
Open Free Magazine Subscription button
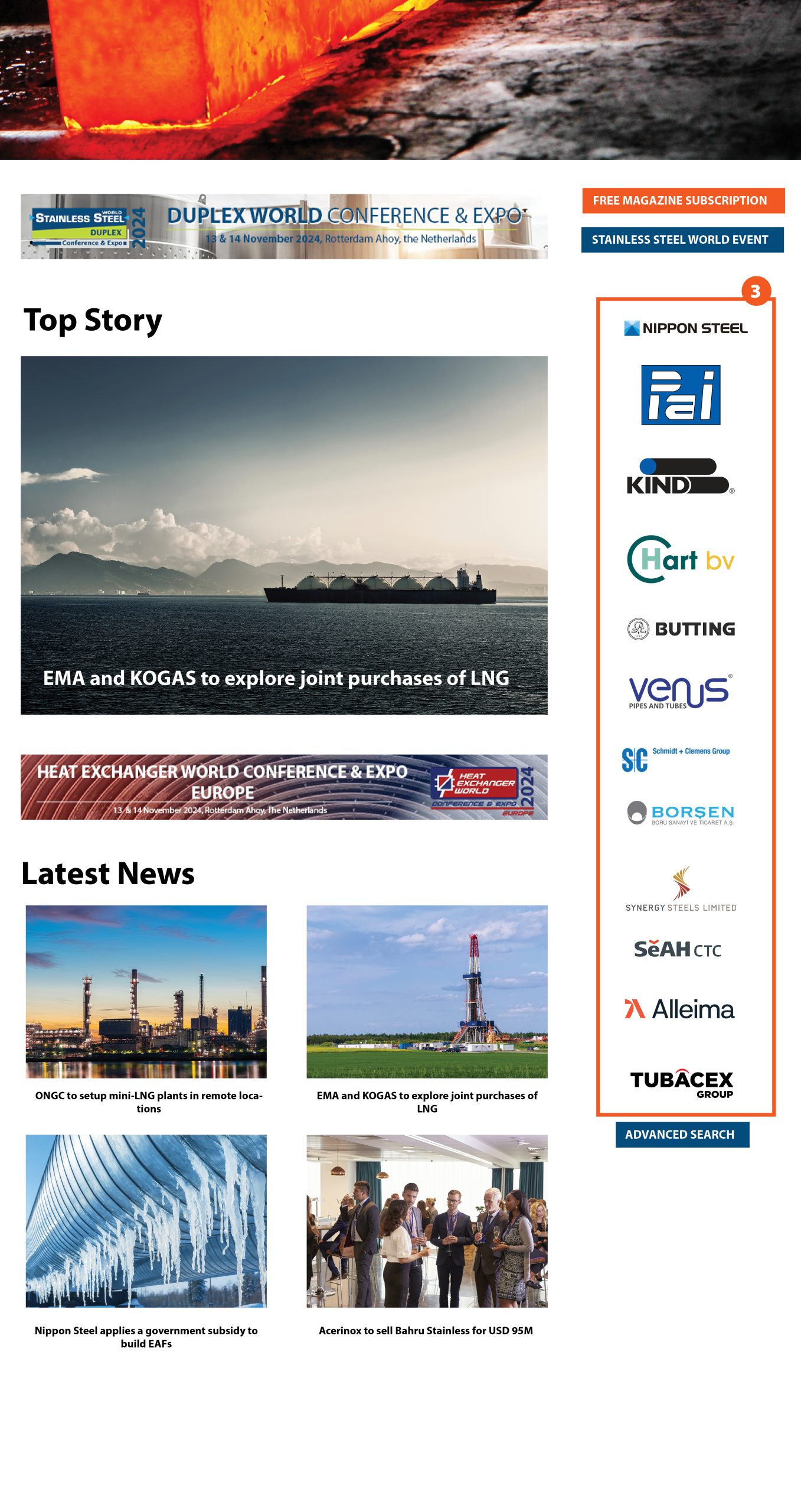coord(683,200)
